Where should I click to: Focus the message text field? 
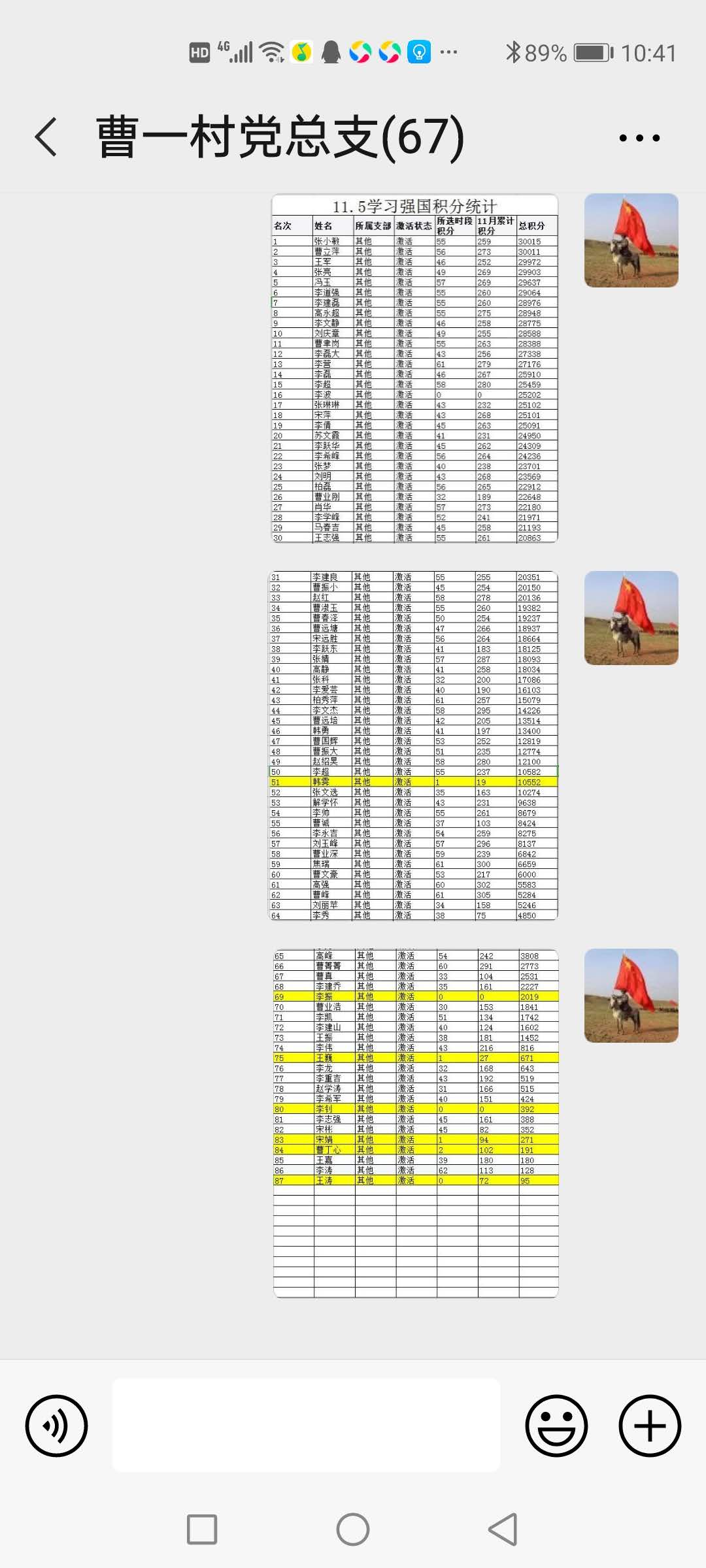pyautogui.click(x=306, y=1426)
